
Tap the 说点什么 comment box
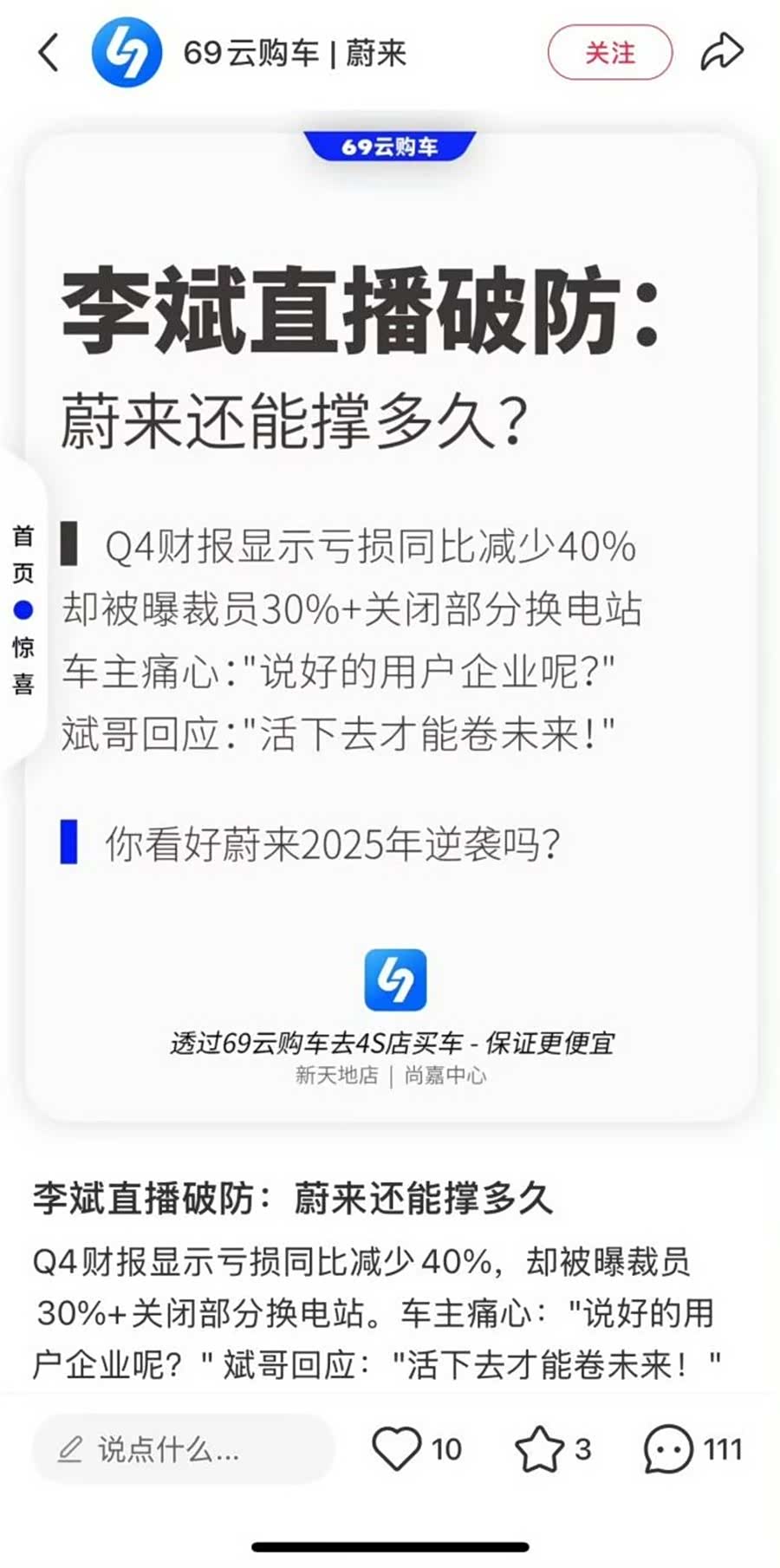click(182, 1448)
